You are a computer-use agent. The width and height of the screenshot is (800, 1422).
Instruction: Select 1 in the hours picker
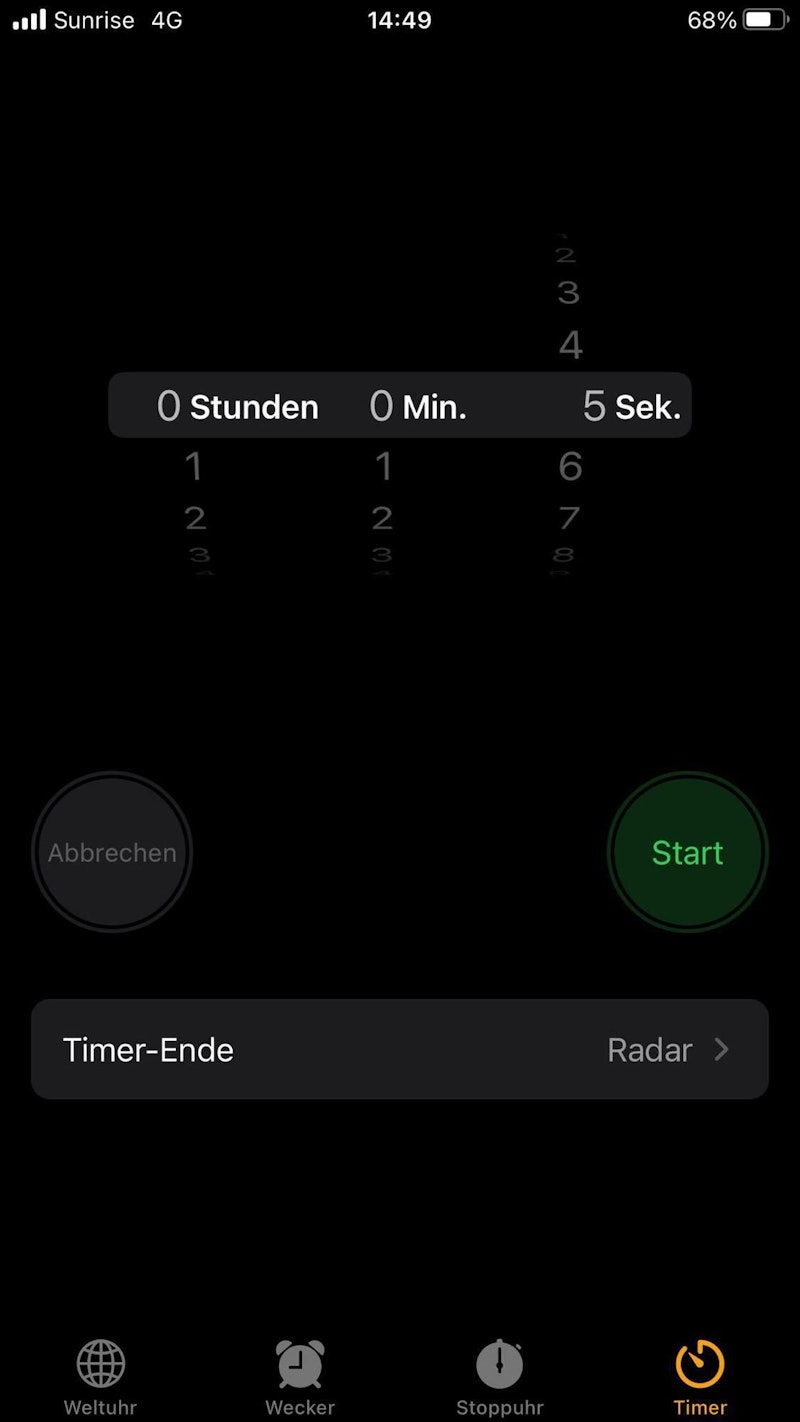tap(194, 466)
